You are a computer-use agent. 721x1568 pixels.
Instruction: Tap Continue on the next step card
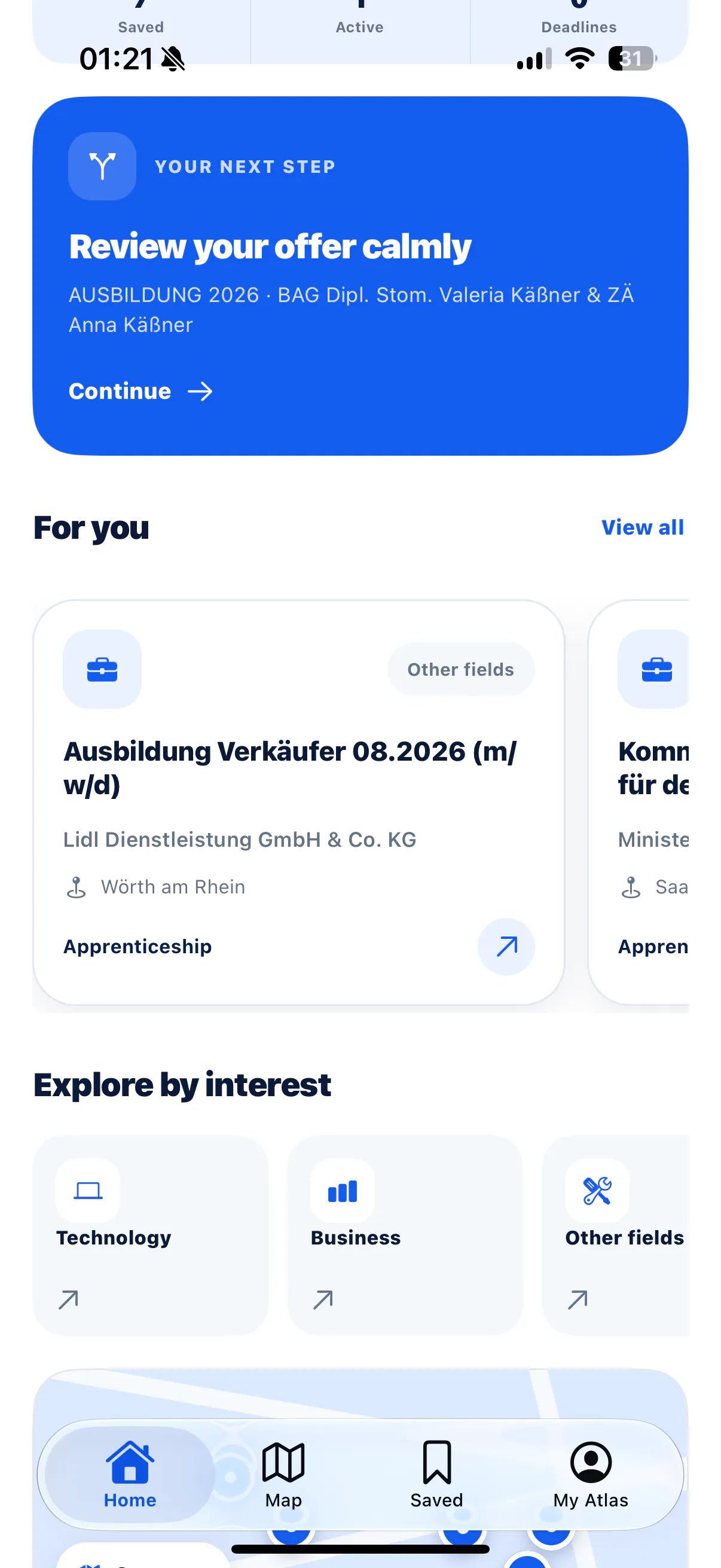click(140, 391)
